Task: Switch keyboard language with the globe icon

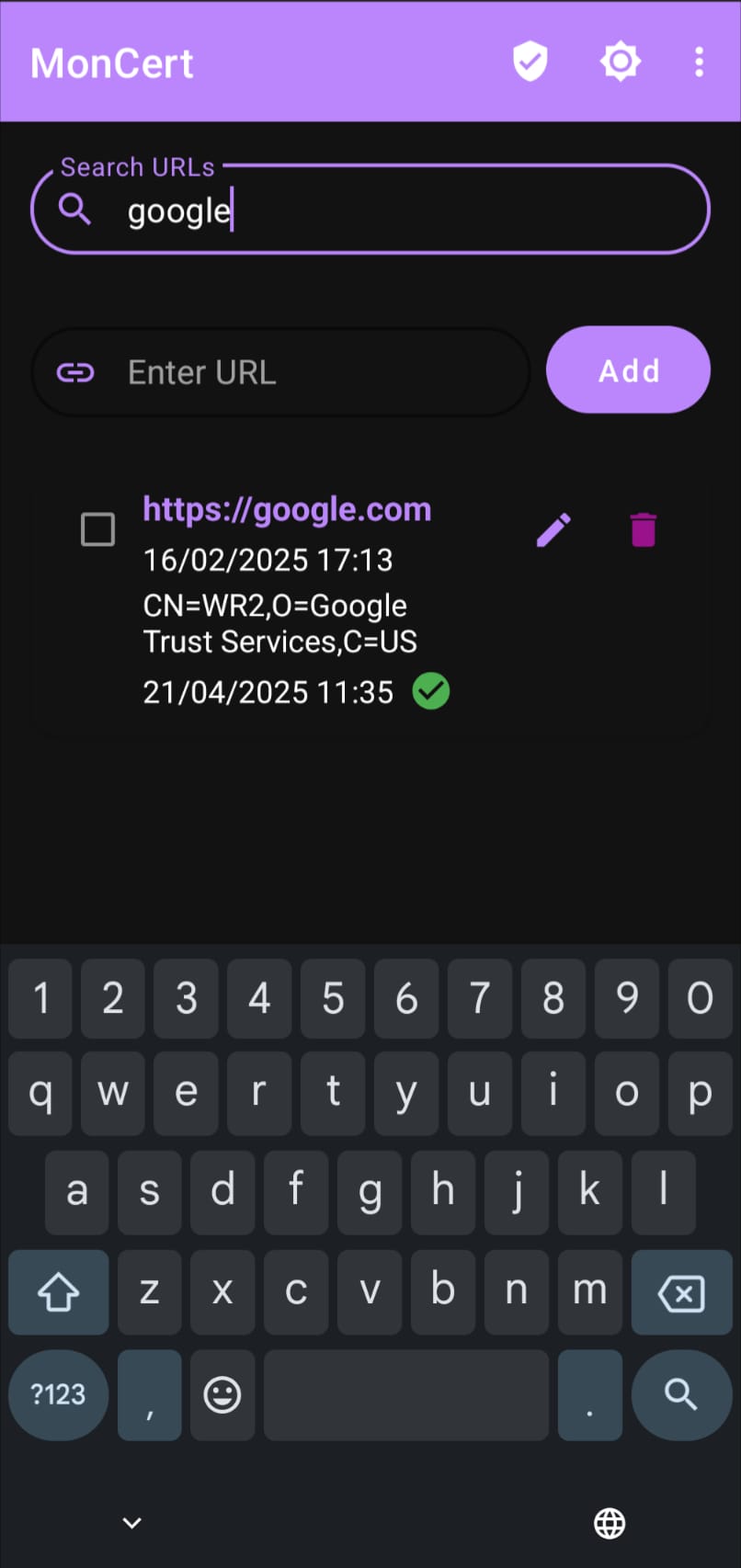Action: [609, 1523]
